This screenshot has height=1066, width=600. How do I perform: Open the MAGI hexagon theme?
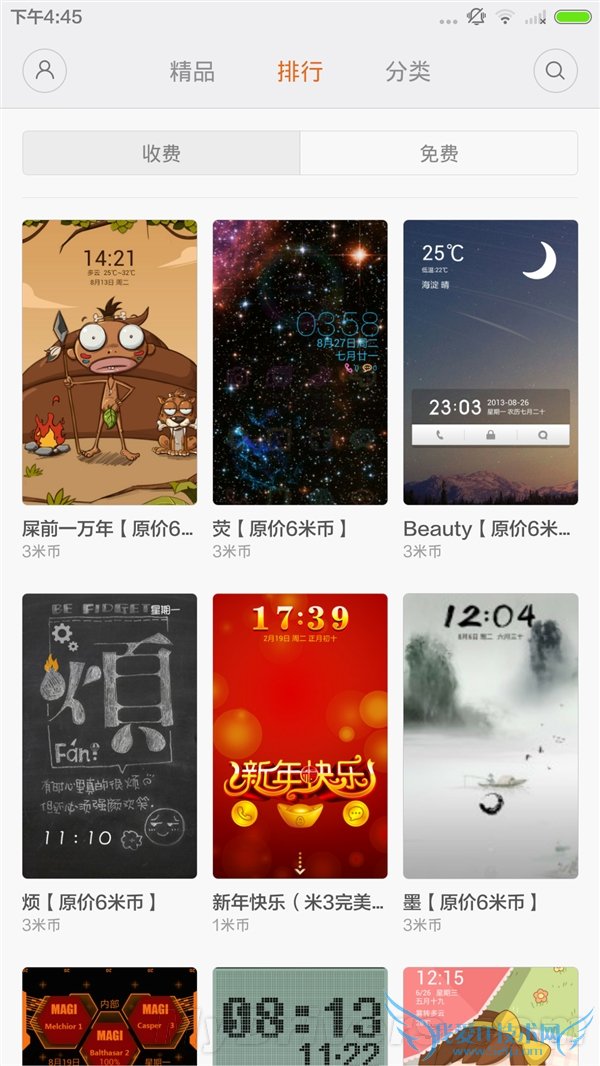[110, 1015]
